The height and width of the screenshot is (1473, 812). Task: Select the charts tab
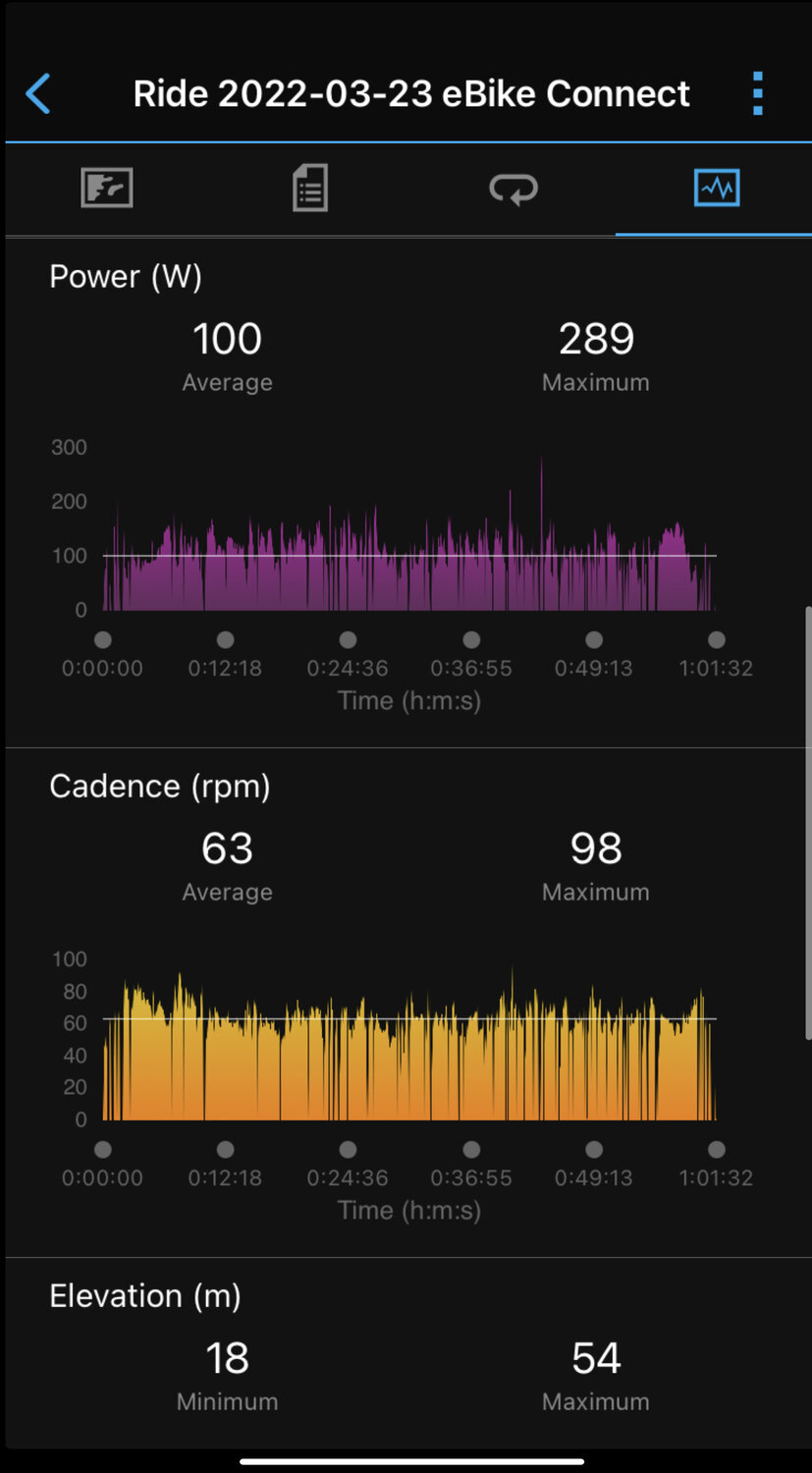(x=716, y=188)
